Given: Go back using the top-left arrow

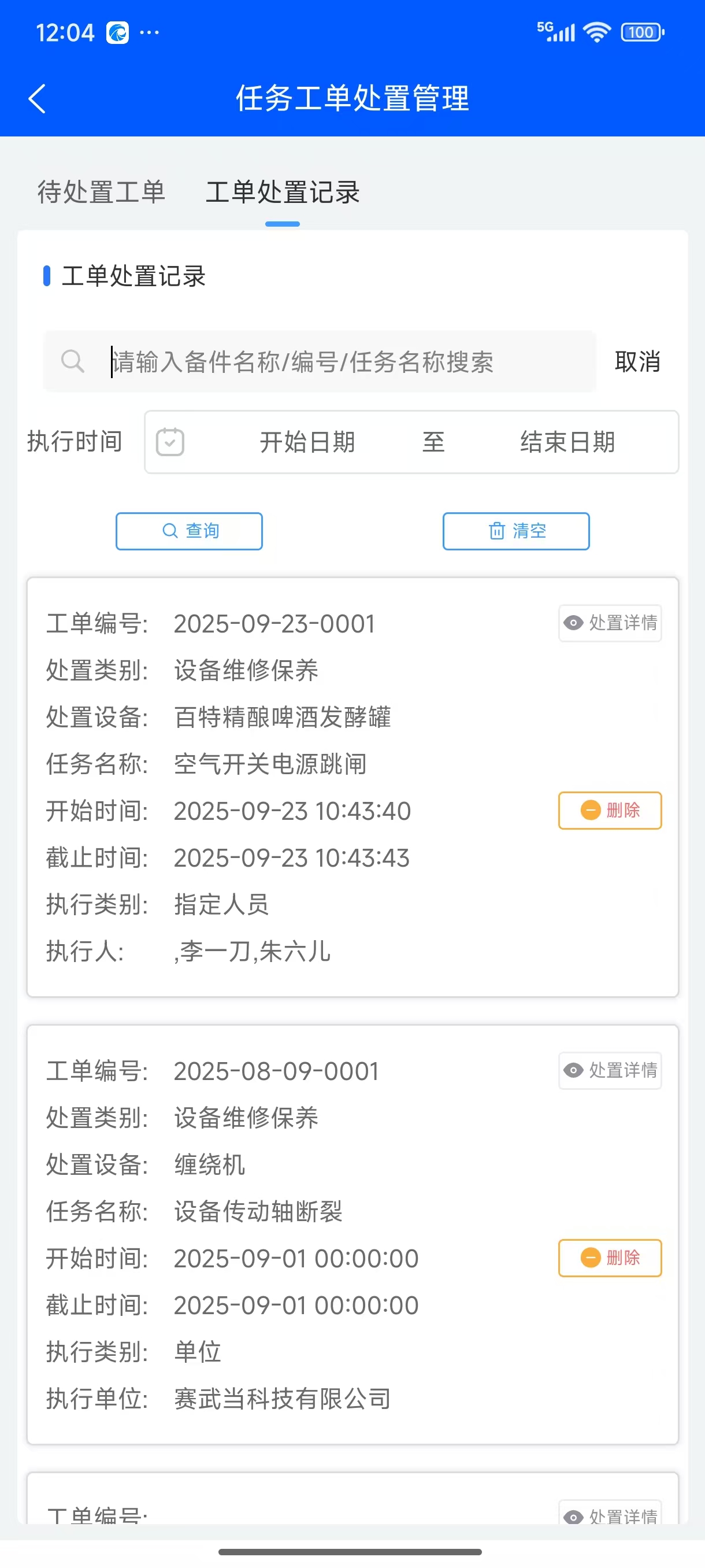Looking at the screenshot, I should [x=37, y=99].
